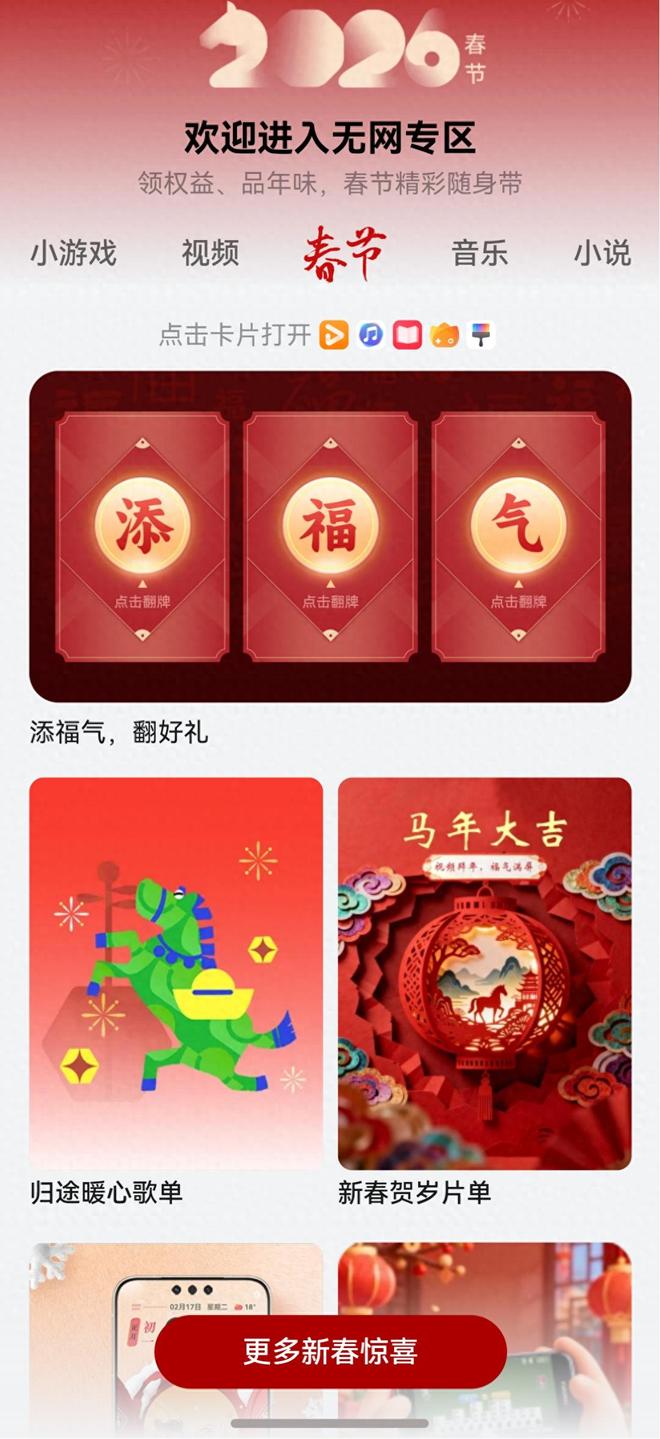
Task: Open the 归途暖心歌单 playlist card
Action: 176,973
